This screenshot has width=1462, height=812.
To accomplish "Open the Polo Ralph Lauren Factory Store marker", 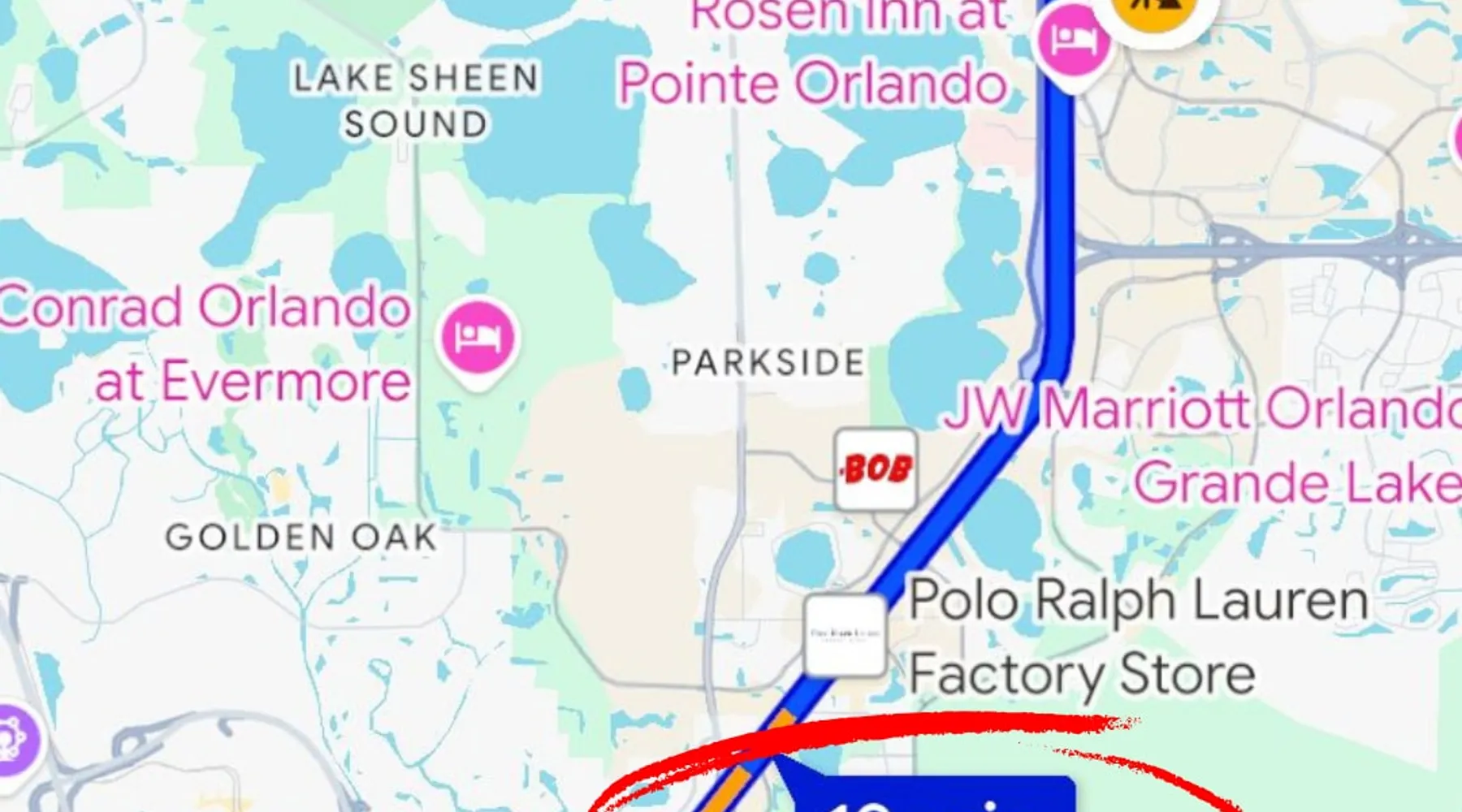I will pyautogui.click(x=845, y=635).
